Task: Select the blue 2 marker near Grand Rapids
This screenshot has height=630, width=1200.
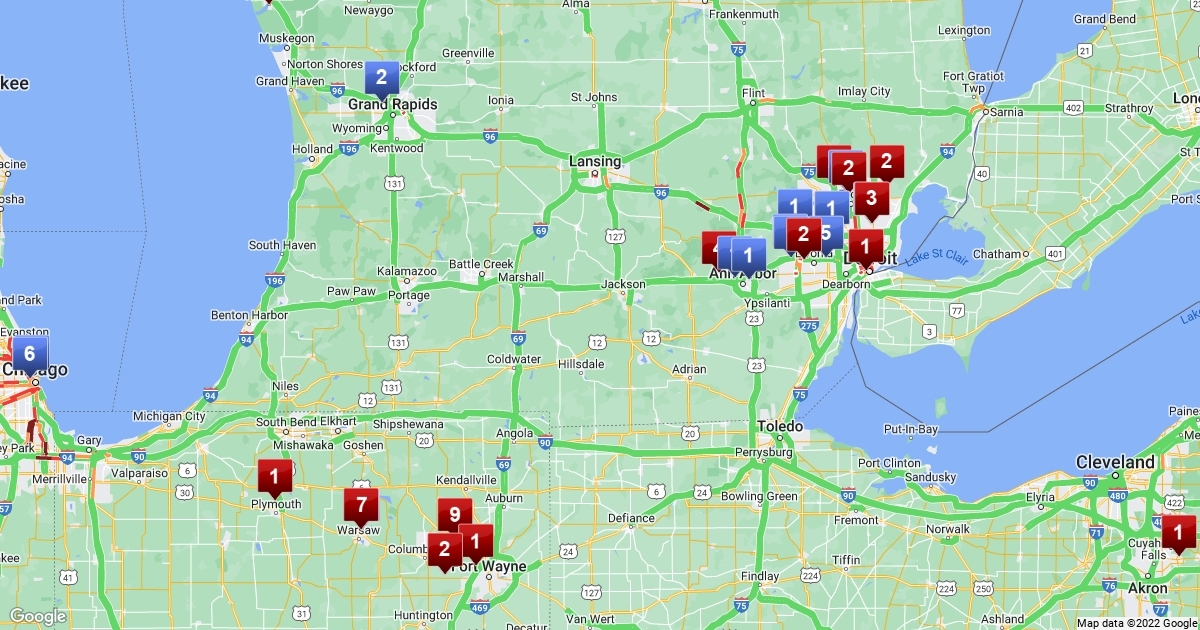Action: 381,77
